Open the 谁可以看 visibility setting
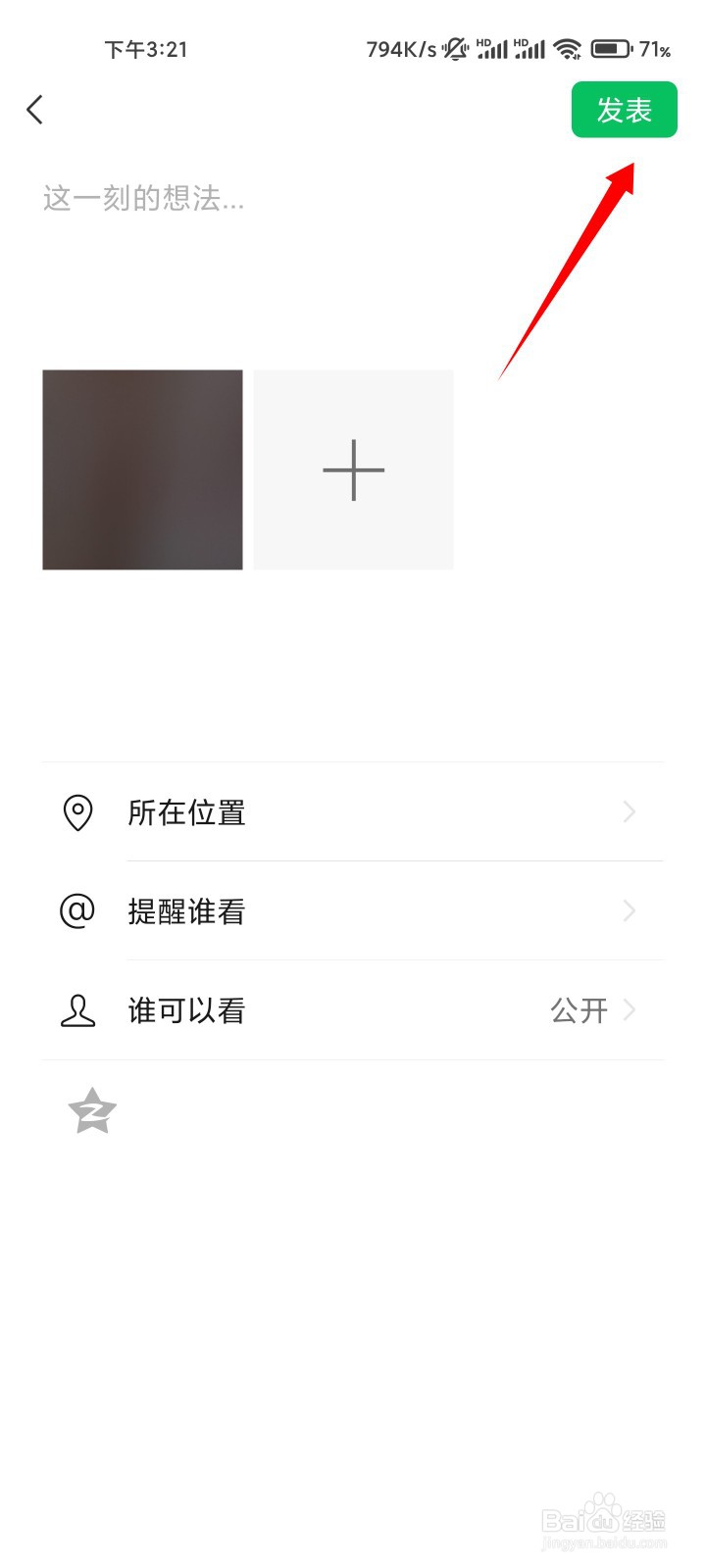This screenshot has height=1568, width=706. click(x=353, y=1010)
